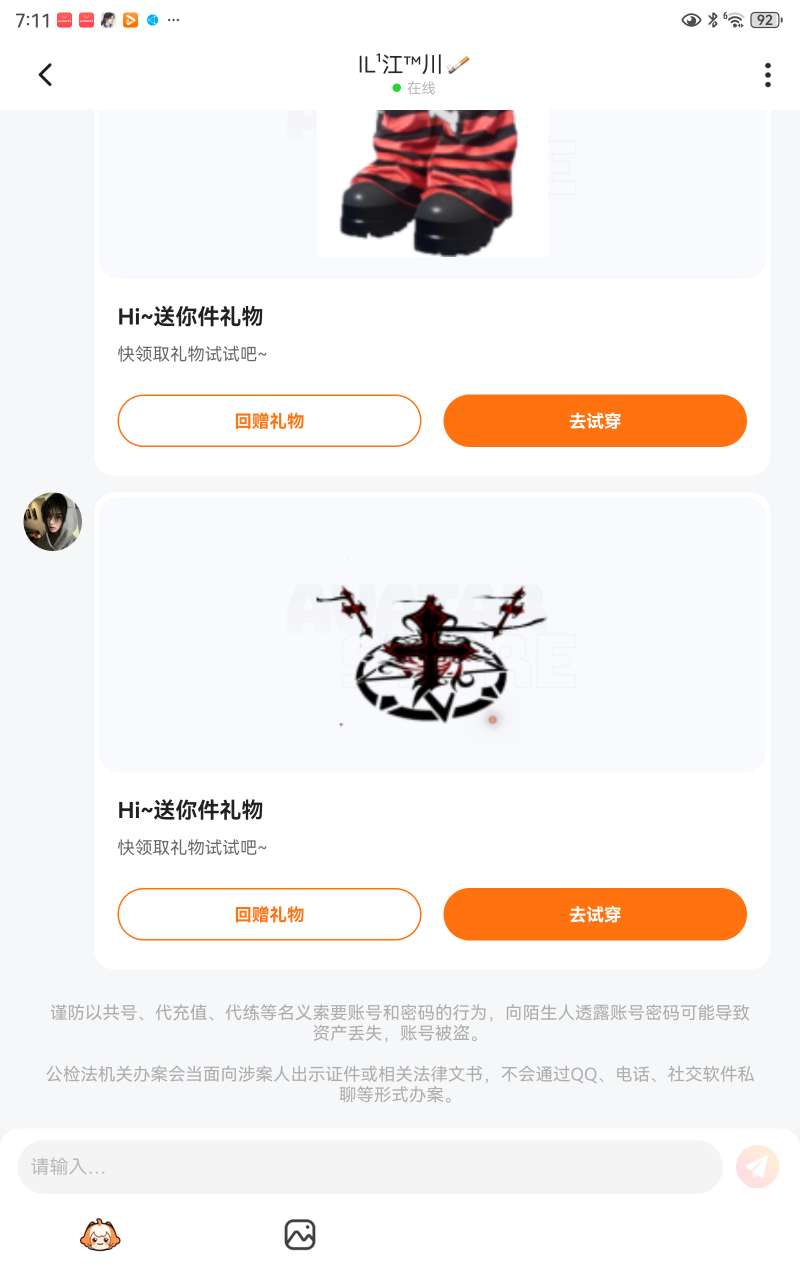The height and width of the screenshot is (1280, 800).
Task: Focus the 请输入 message field
Action: click(370, 1166)
